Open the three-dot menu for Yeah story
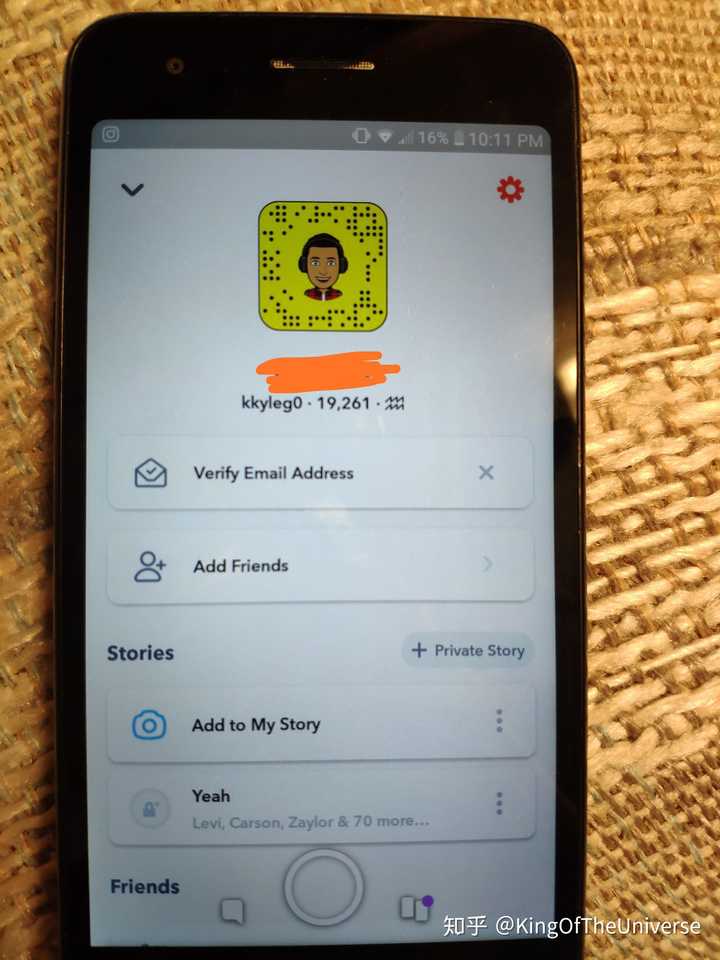The width and height of the screenshot is (720, 960). (x=499, y=803)
